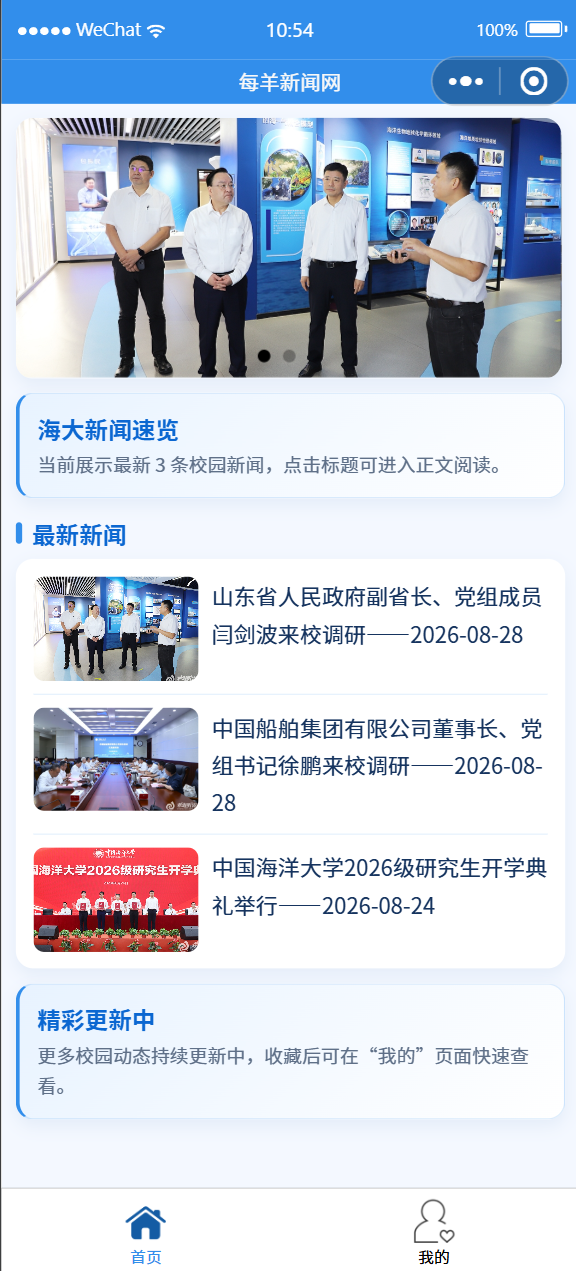Open the top banner news image
This screenshot has height=1271, width=576.
click(x=289, y=248)
